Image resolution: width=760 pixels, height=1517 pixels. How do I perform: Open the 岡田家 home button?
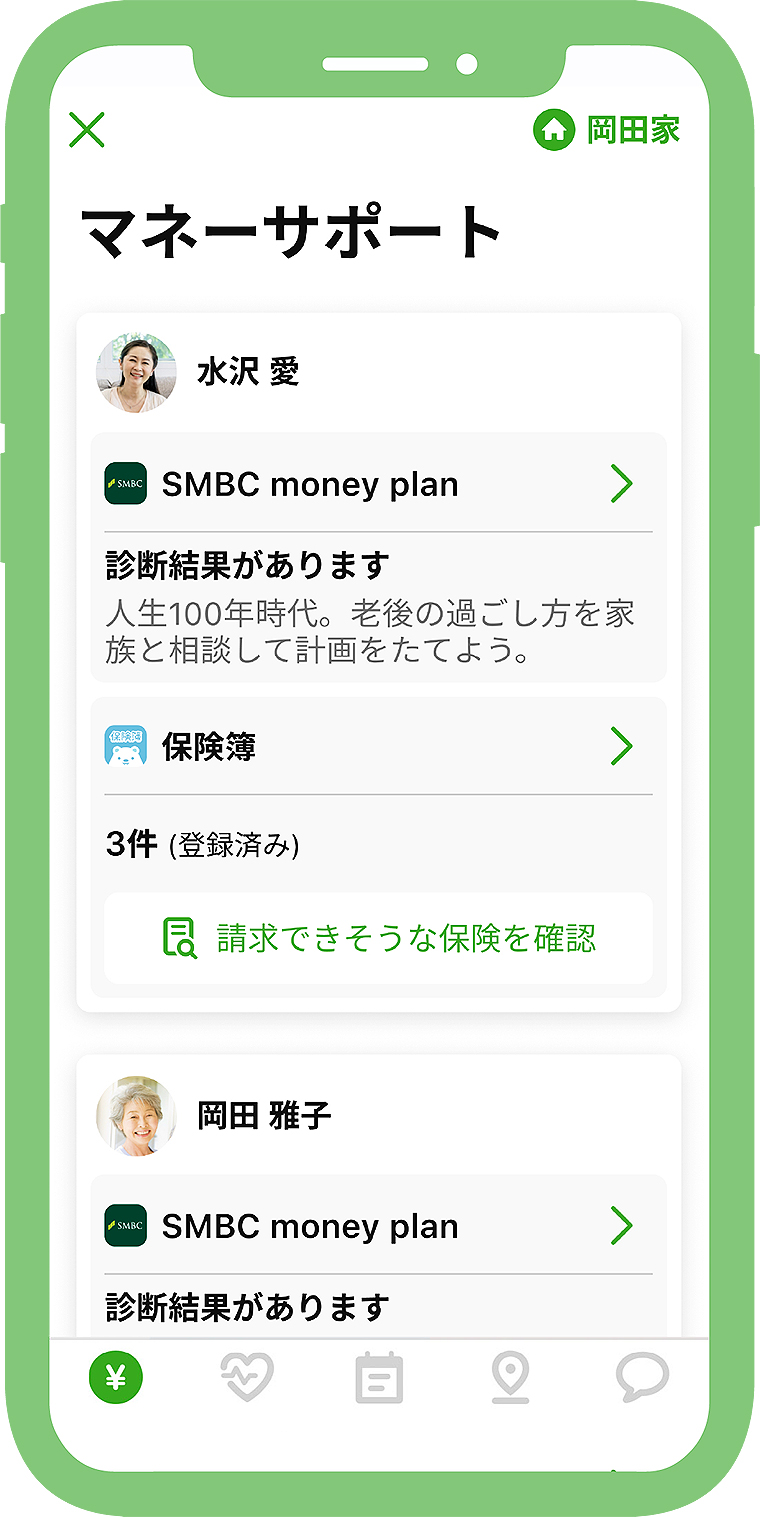click(607, 130)
